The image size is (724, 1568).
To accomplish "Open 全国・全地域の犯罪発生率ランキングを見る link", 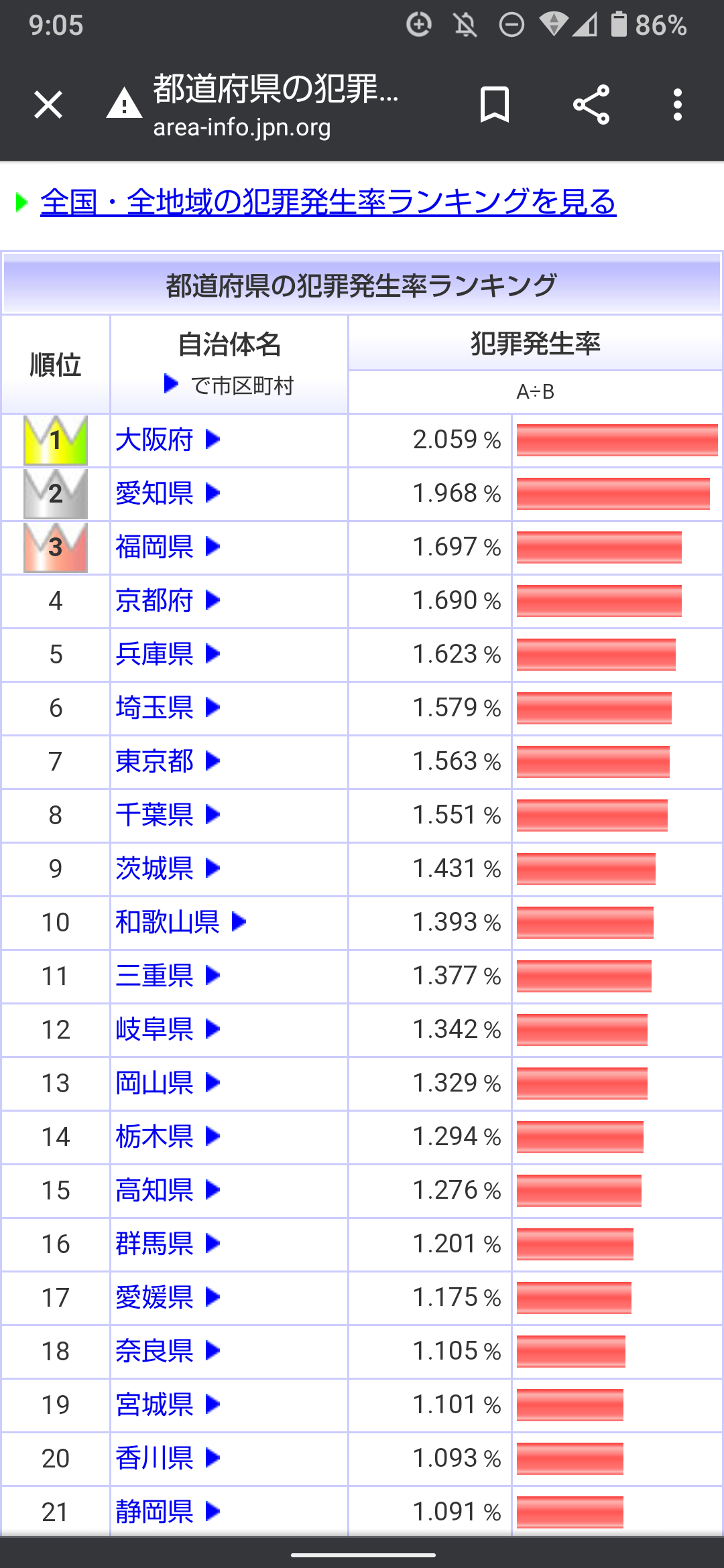I will (x=328, y=202).
